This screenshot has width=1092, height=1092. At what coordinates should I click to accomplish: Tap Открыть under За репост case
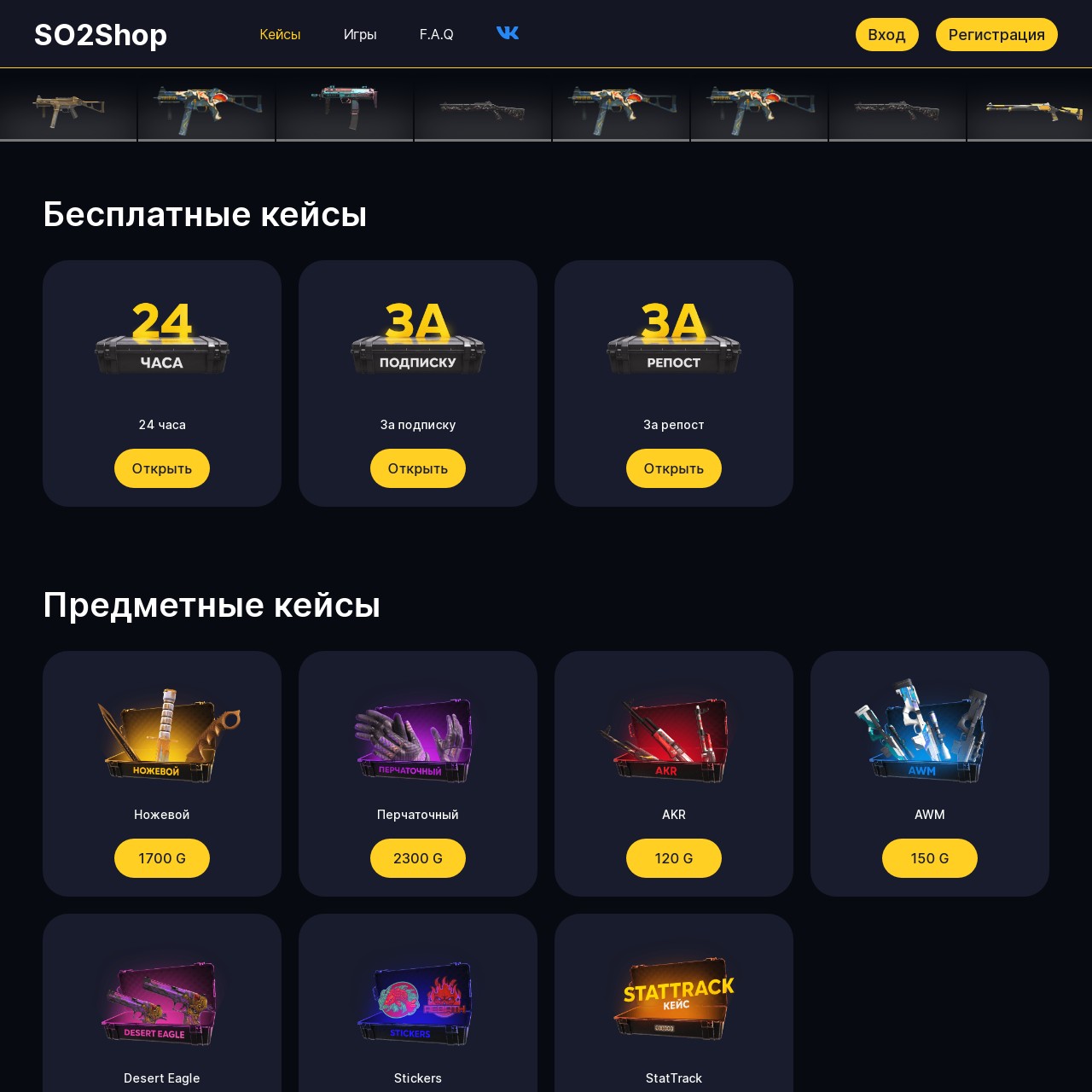(674, 468)
